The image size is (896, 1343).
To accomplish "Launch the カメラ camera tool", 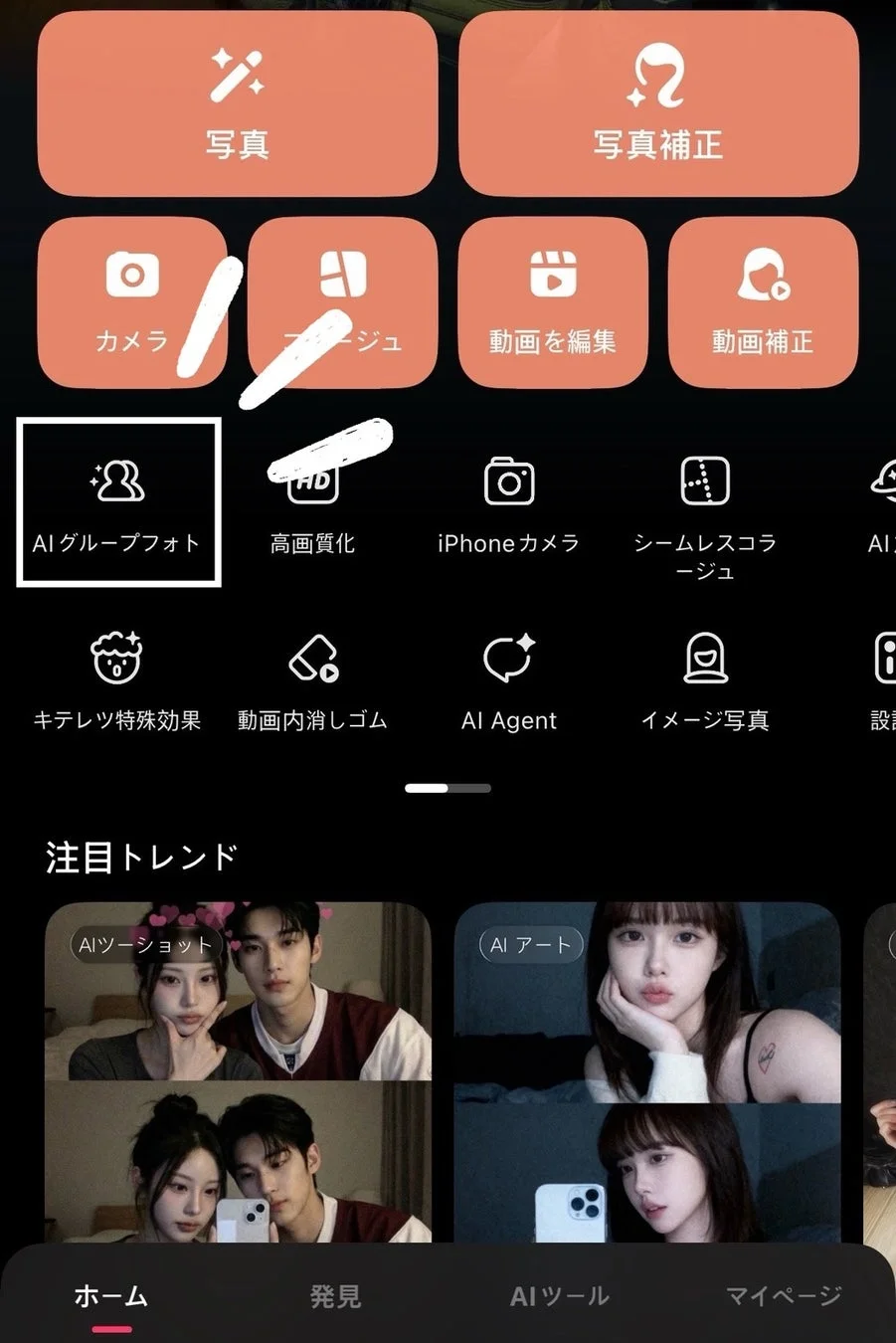I will point(131,303).
